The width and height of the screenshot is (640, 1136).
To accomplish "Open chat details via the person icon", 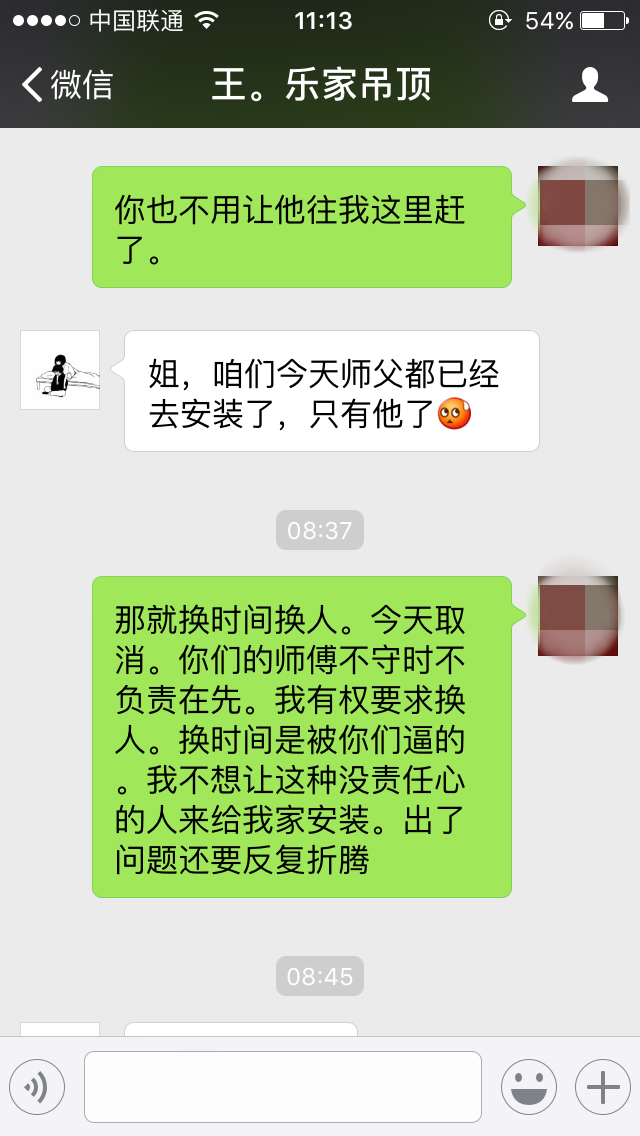I will coord(590,85).
